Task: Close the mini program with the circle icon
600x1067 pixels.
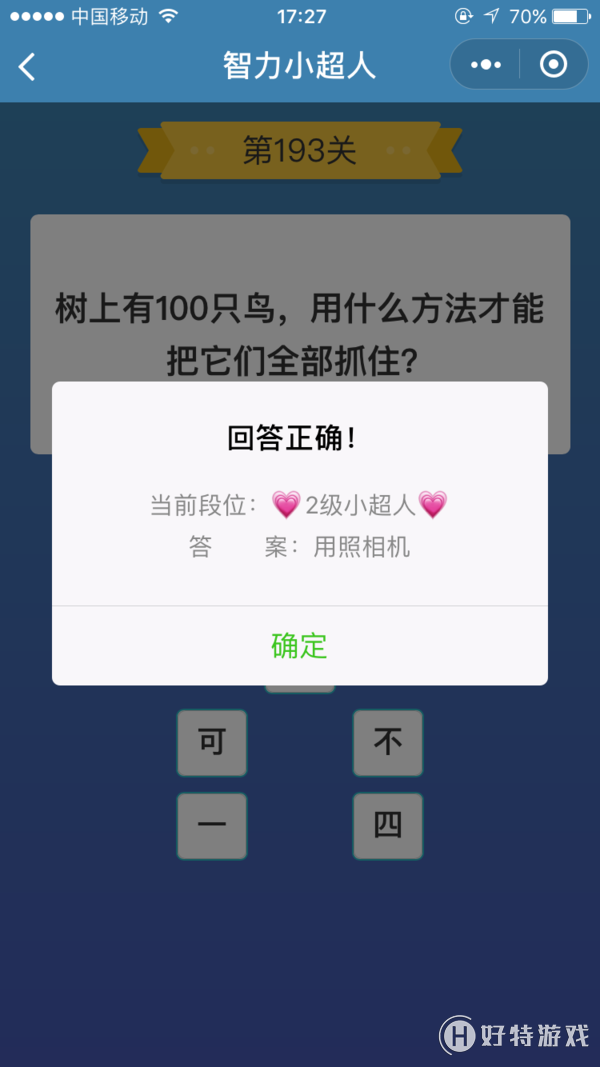Action: tap(553, 65)
